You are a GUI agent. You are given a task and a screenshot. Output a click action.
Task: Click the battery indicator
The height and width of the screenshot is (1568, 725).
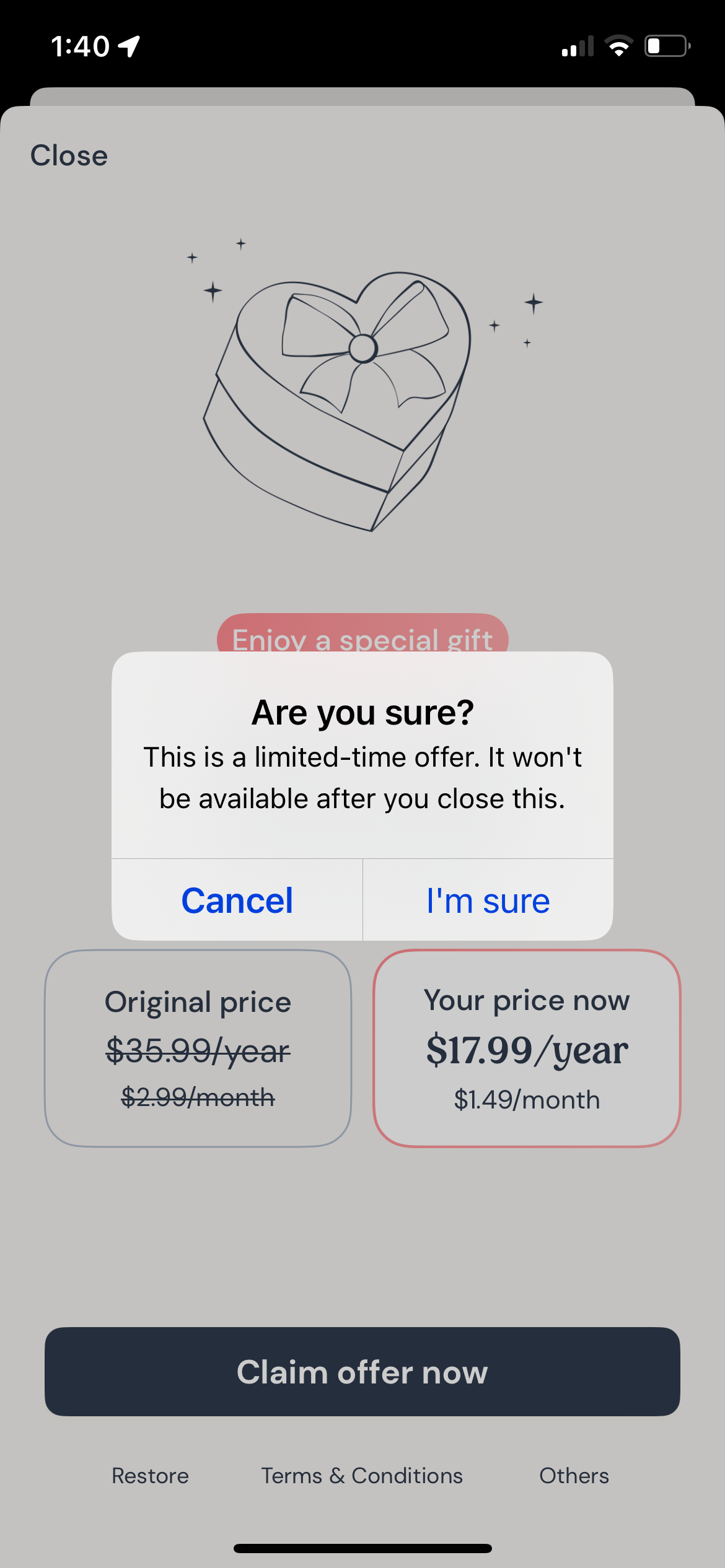tap(666, 46)
